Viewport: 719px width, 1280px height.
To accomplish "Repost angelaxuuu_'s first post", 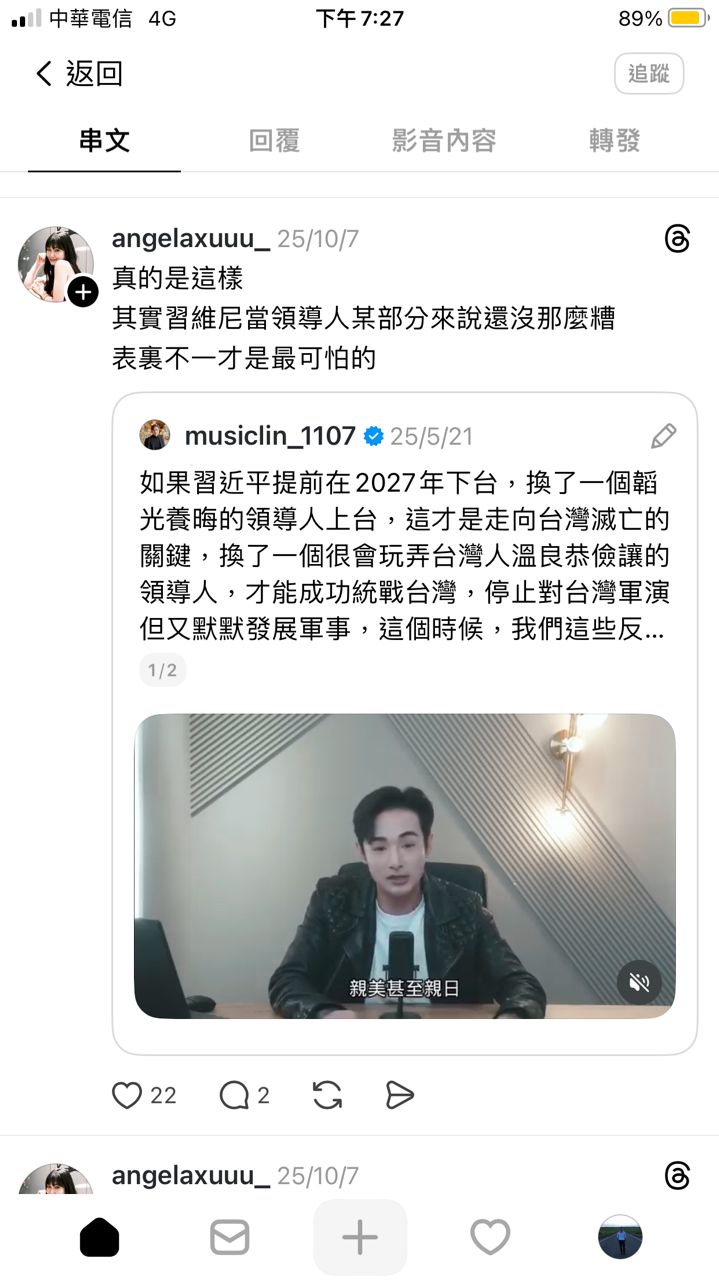I will click(x=327, y=1095).
